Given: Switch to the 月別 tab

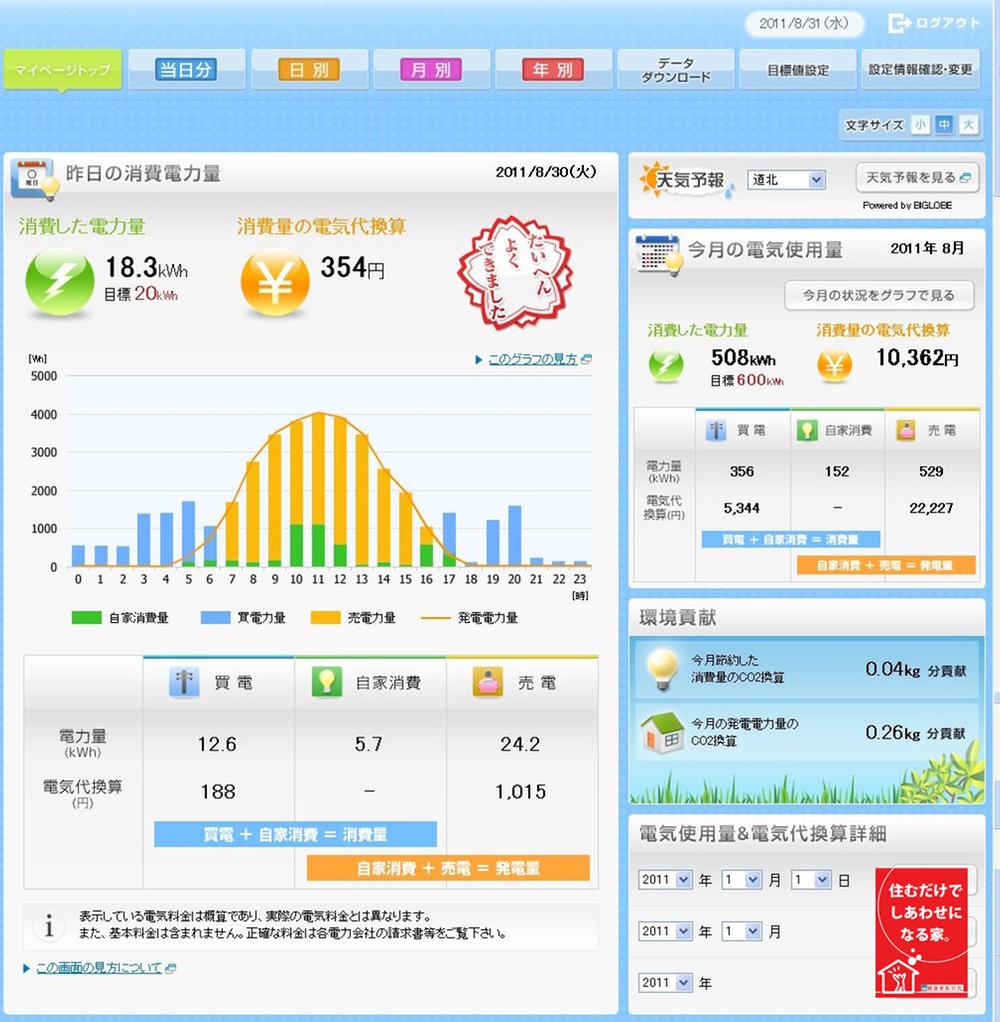Looking at the screenshot, I should pos(431,69).
